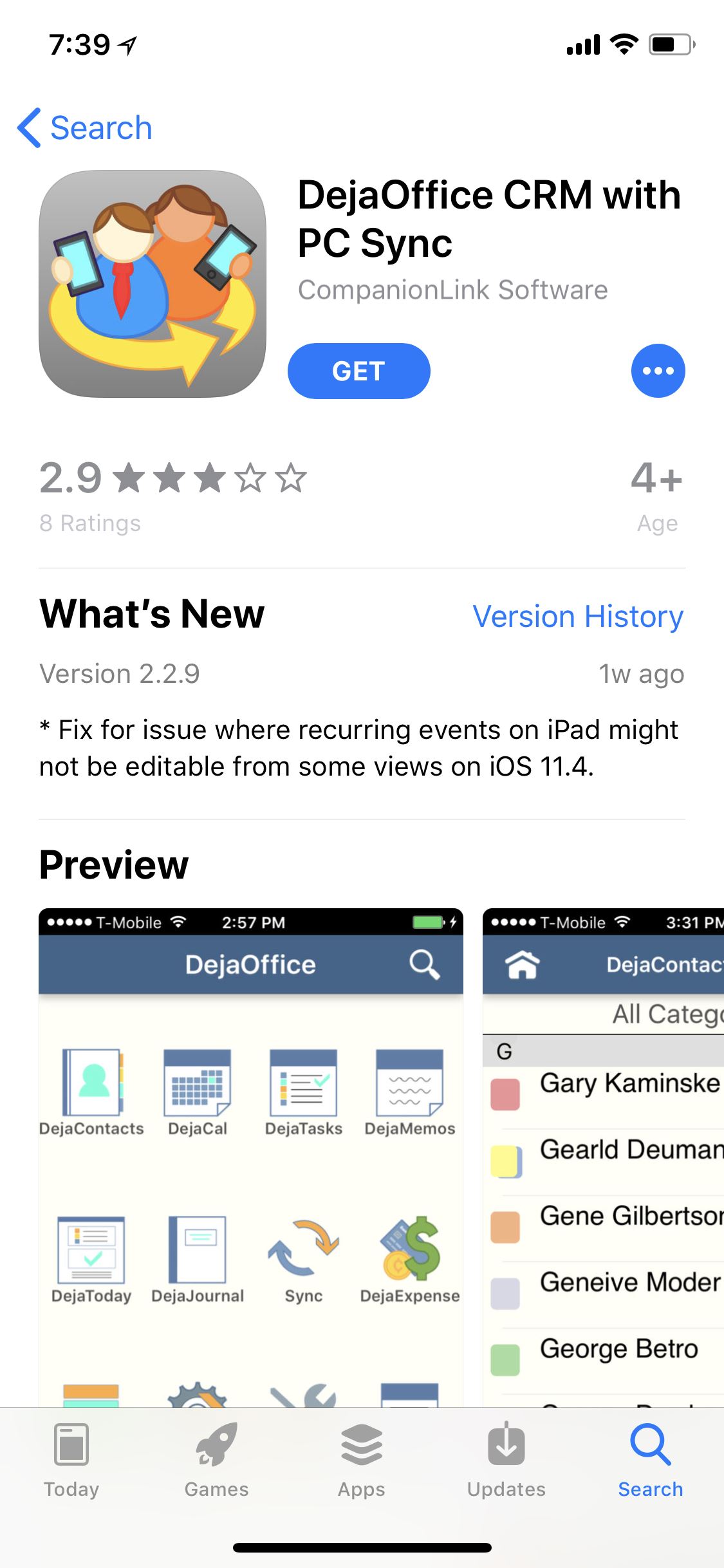
Task: Switch to the Games tab
Action: point(216,1462)
